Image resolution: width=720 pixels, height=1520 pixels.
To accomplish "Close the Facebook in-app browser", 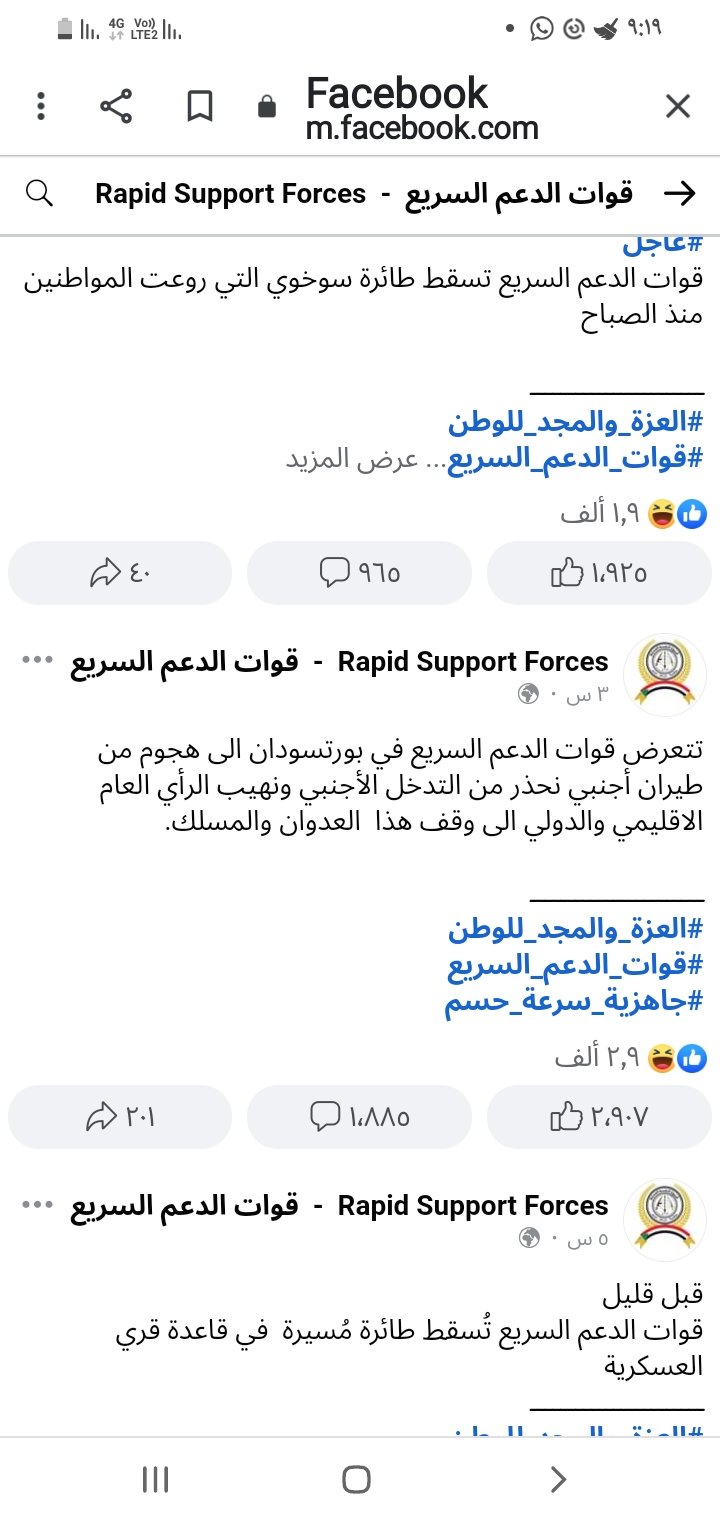I will coord(677,106).
